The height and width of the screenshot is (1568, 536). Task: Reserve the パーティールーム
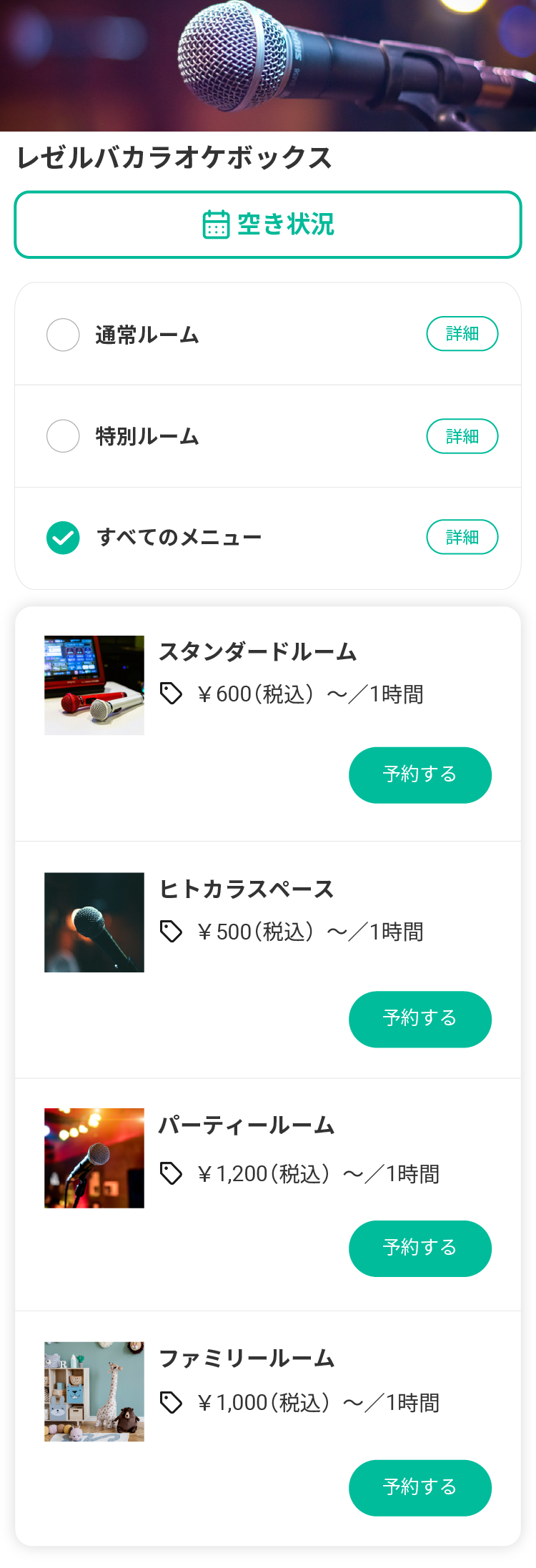(x=420, y=1248)
